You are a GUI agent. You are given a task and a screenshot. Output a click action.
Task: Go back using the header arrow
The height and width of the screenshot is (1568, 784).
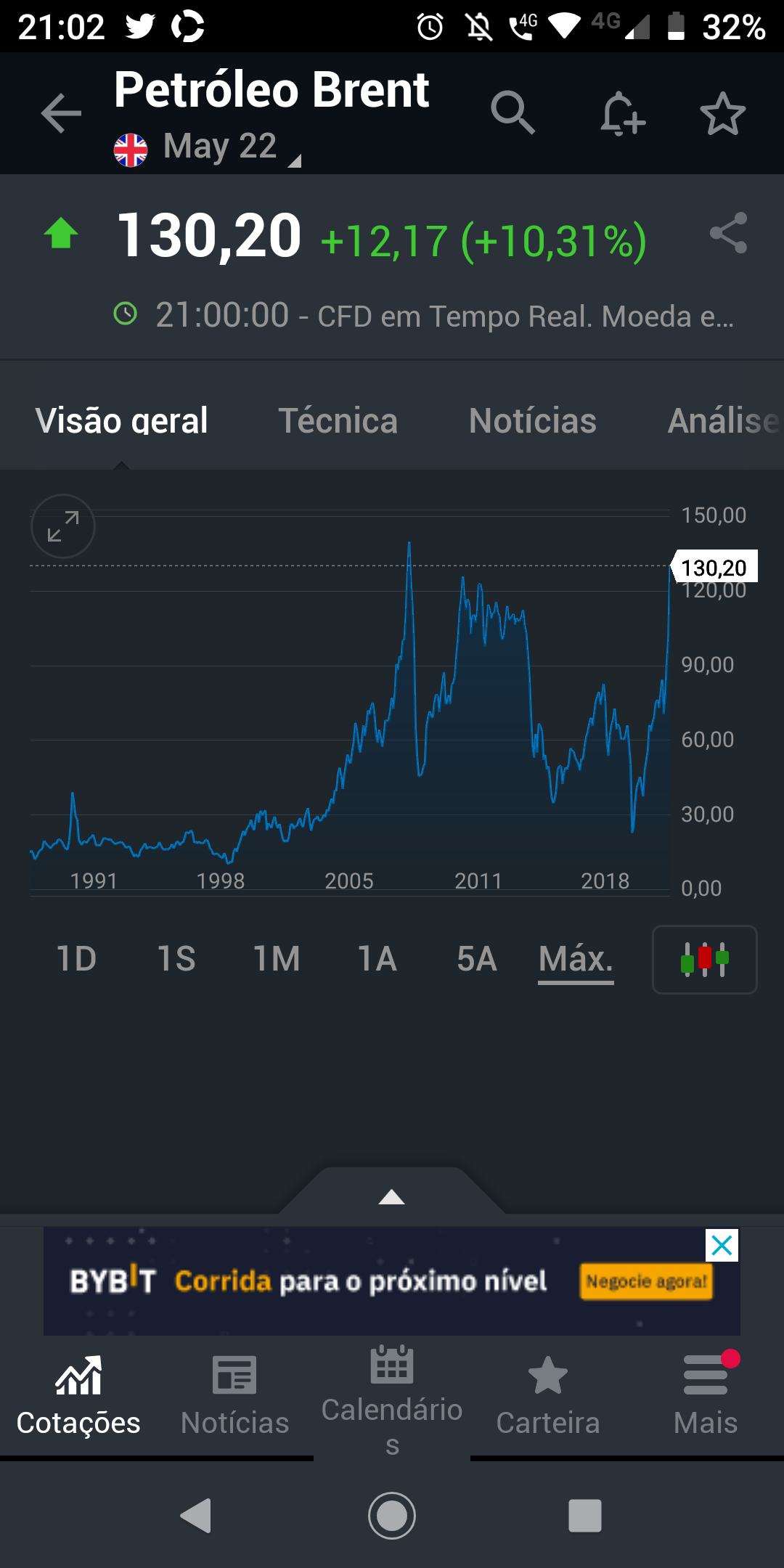click(x=61, y=113)
